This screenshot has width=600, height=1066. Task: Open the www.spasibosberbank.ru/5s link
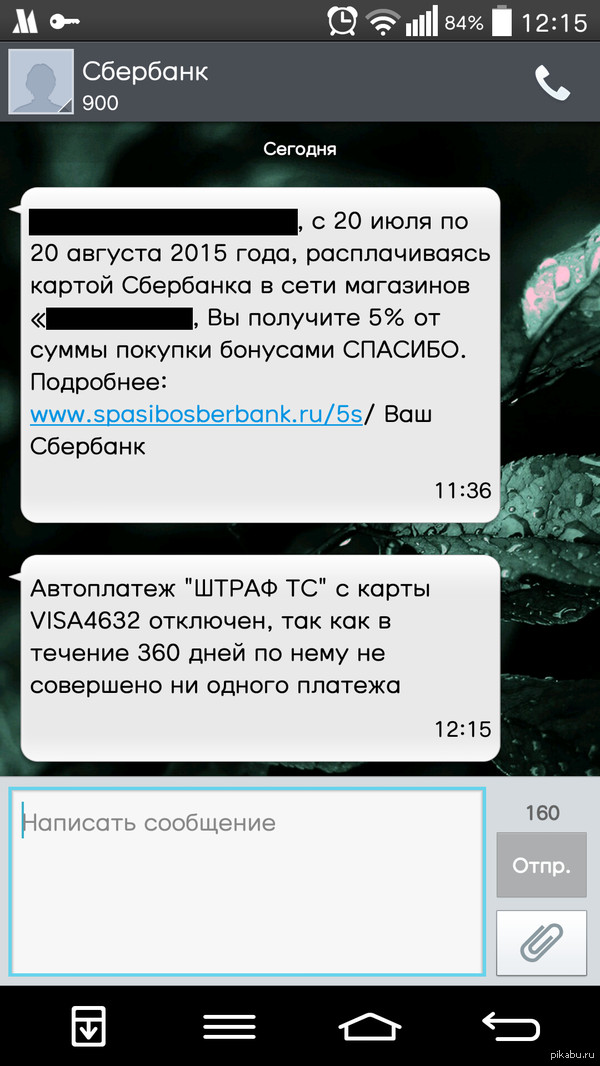[x=196, y=414]
